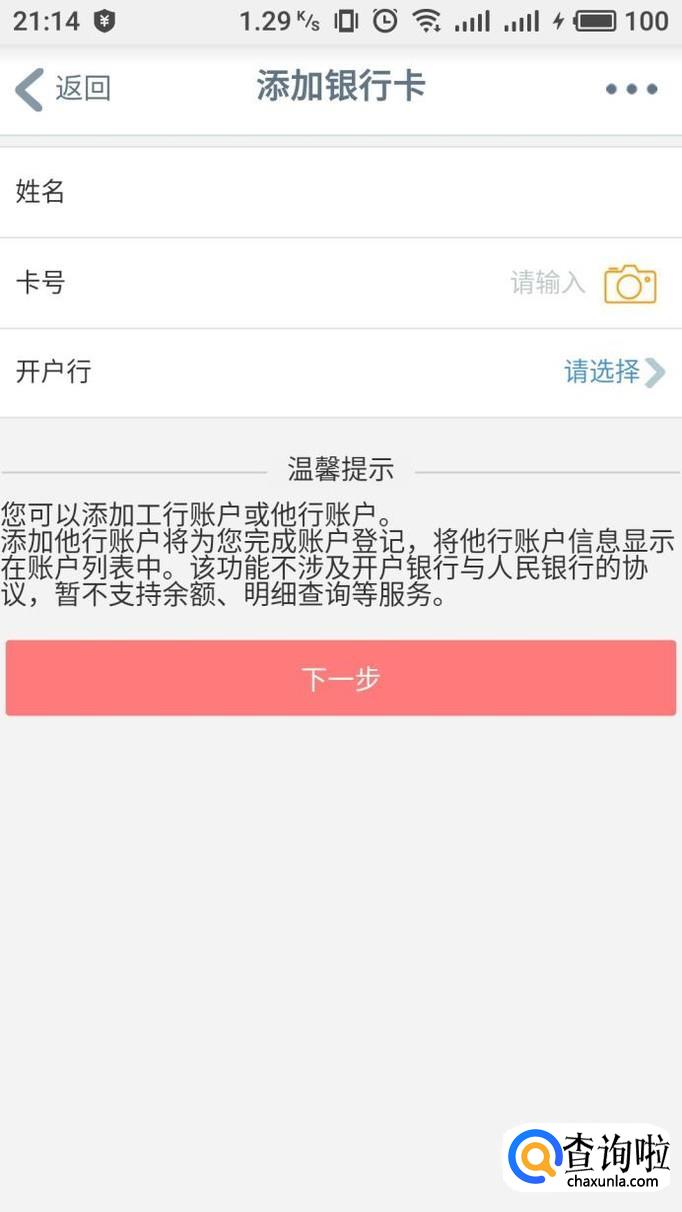
Task: Tap the 下一步 button
Action: coord(341,678)
